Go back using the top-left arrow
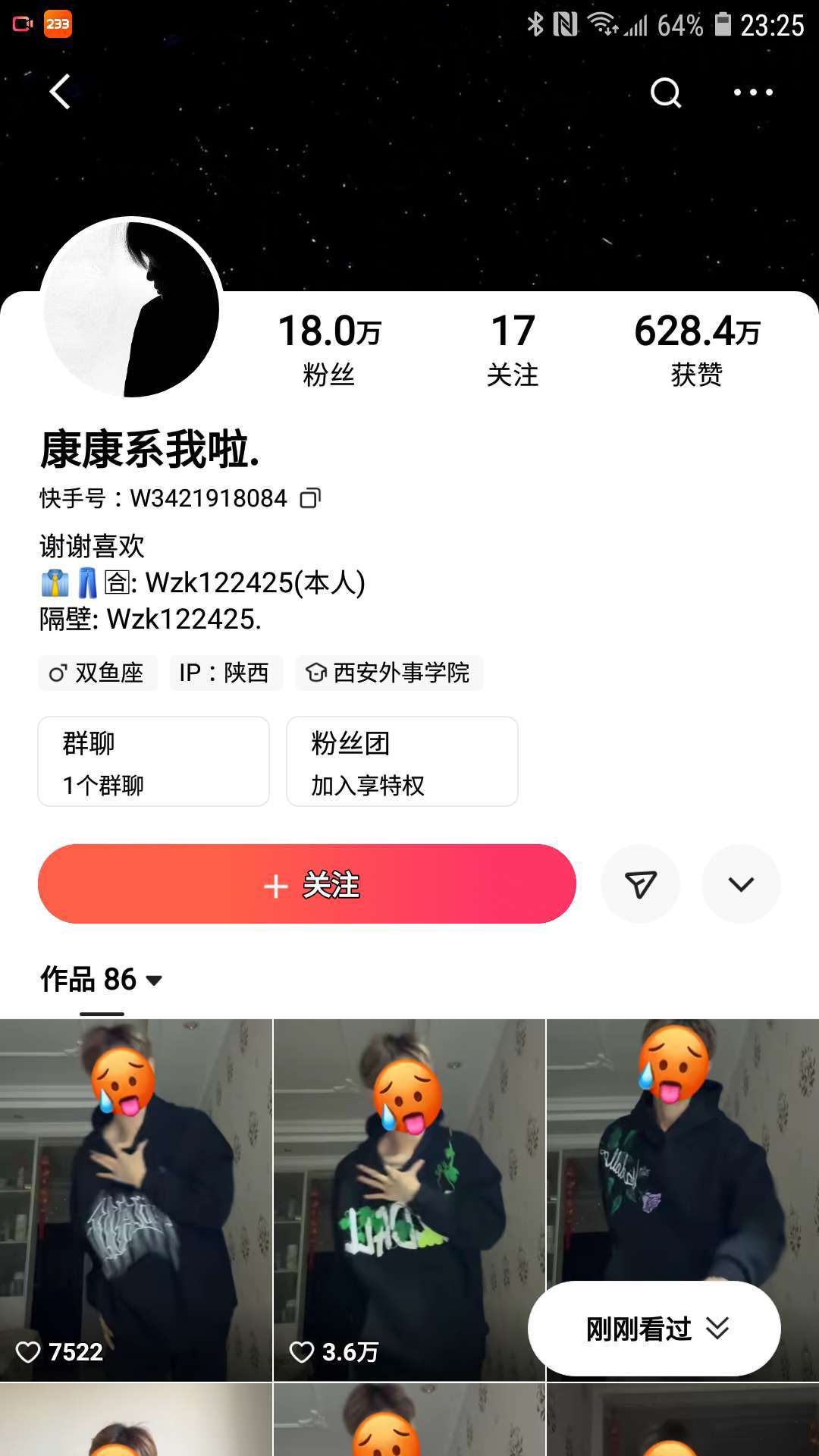Image resolution: width=819 pixels, height=1456 pixels. [x=61, y=92]
